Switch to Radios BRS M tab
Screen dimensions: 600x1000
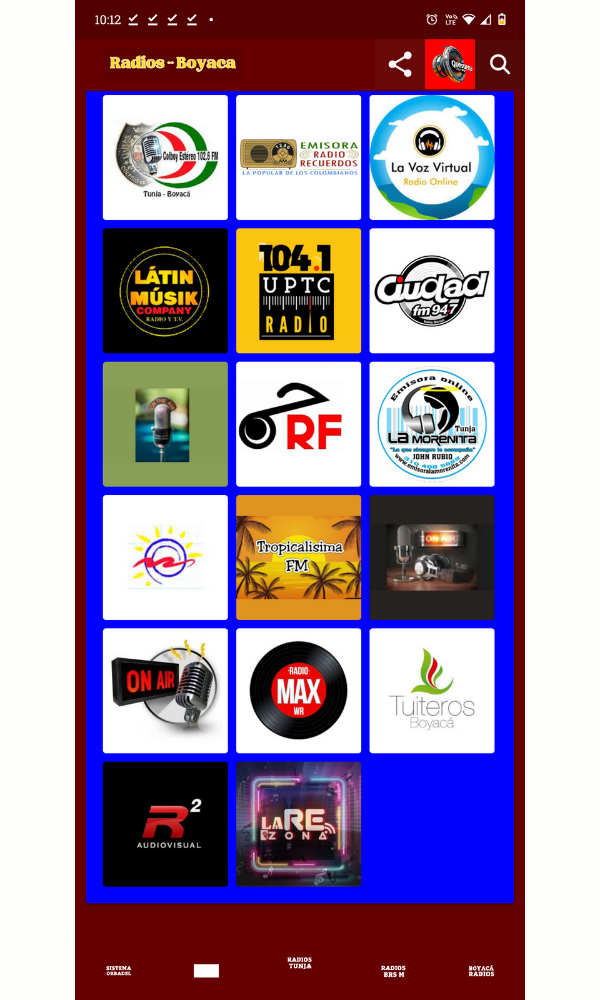393,970
